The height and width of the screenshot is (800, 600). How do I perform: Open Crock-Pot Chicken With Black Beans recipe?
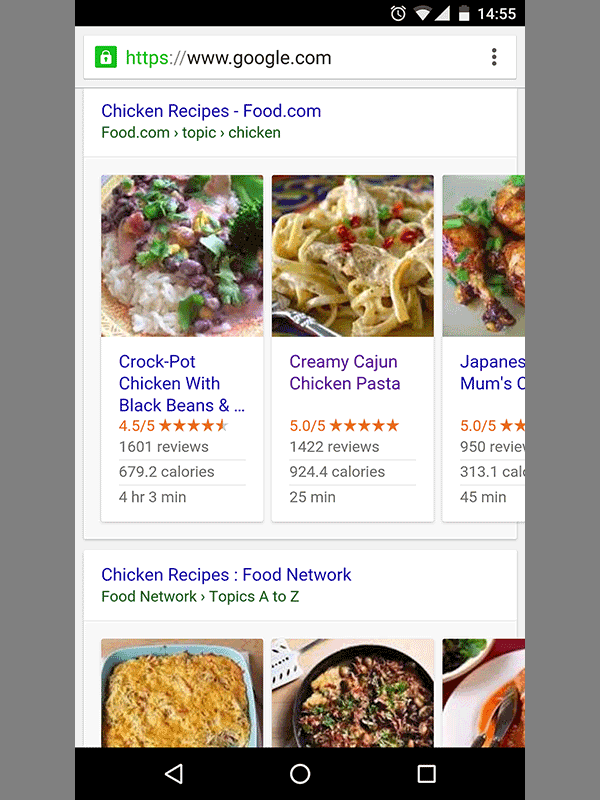(181, 384)
